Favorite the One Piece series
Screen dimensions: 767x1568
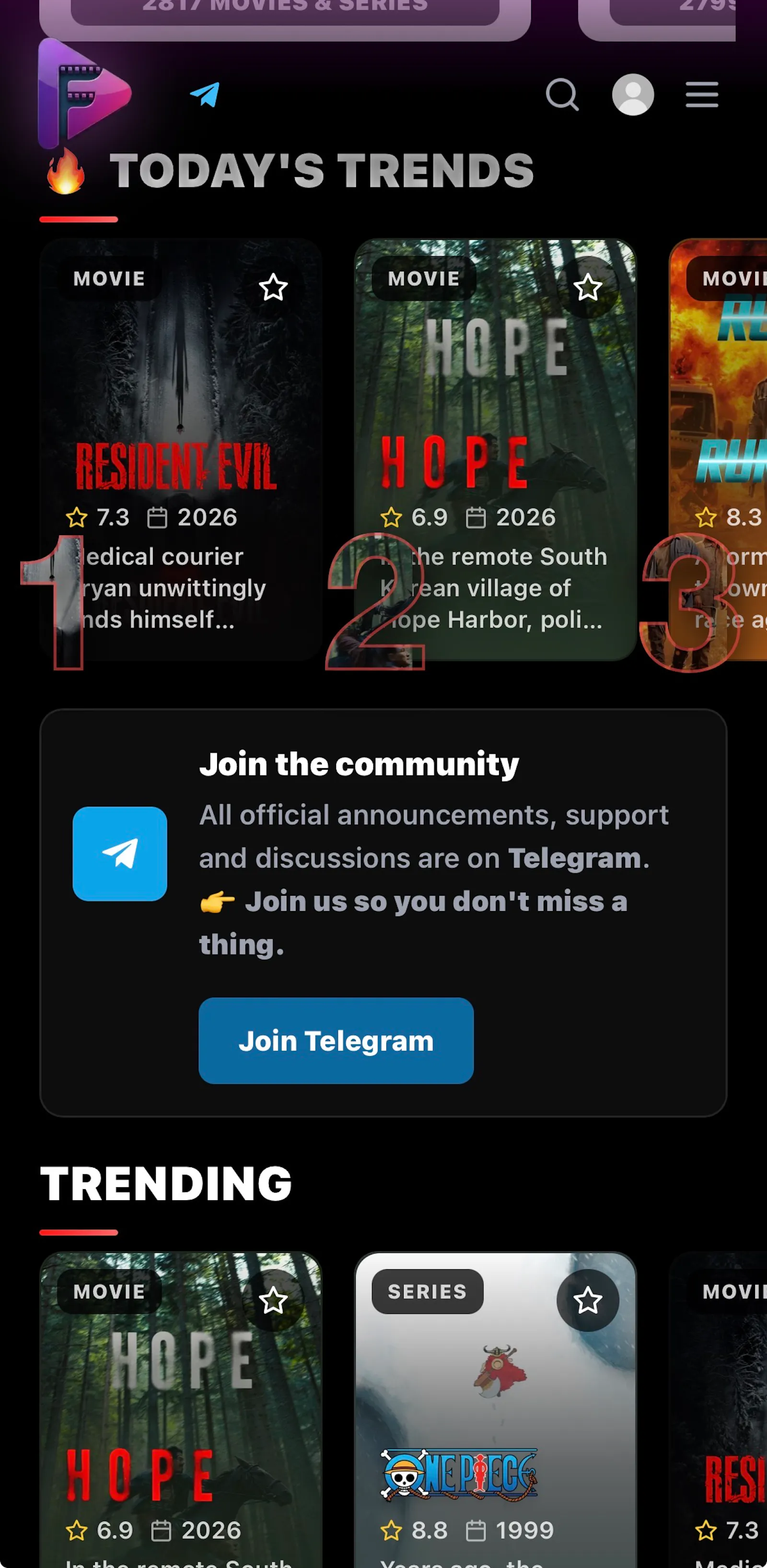pyautogui.click(x=588, y=1300)
